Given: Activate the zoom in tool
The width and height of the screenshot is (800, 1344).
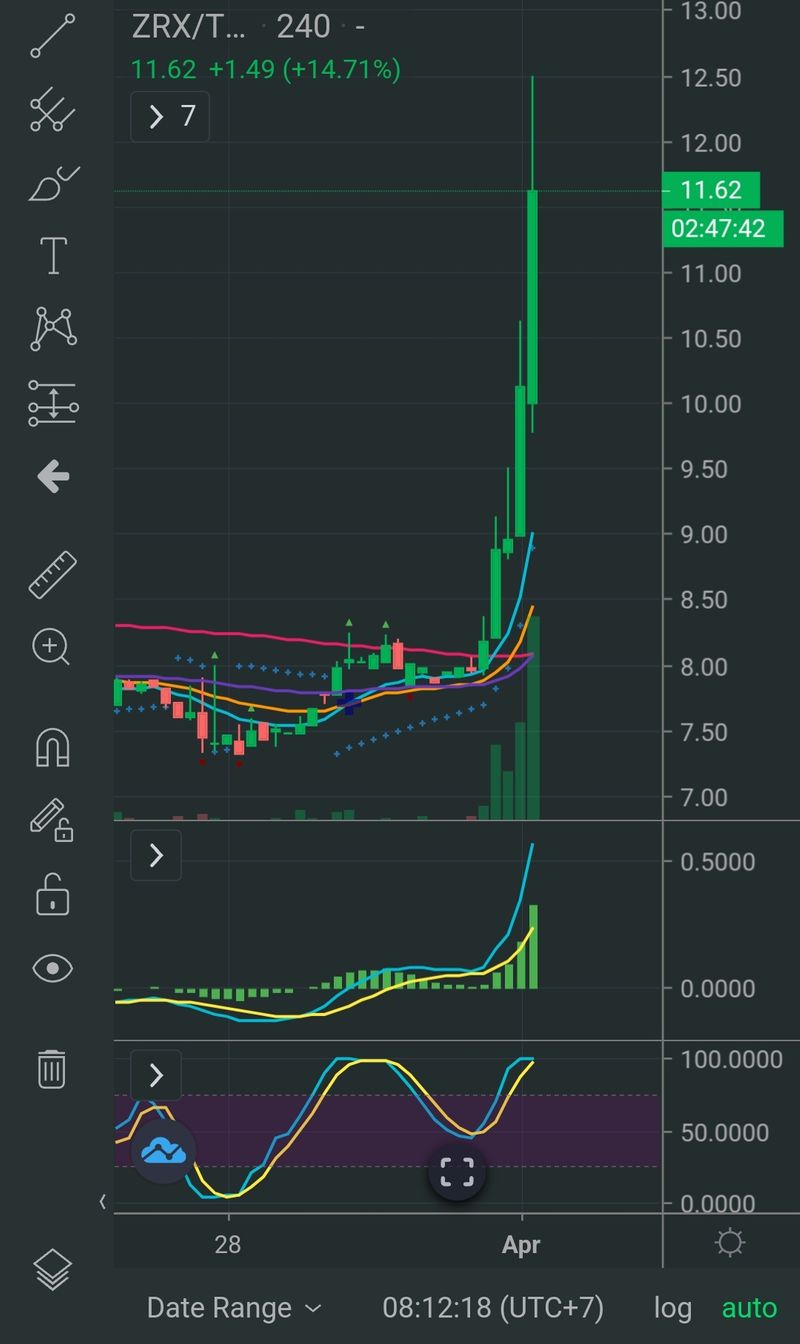Looking at the screenshot, I should 53,647.
